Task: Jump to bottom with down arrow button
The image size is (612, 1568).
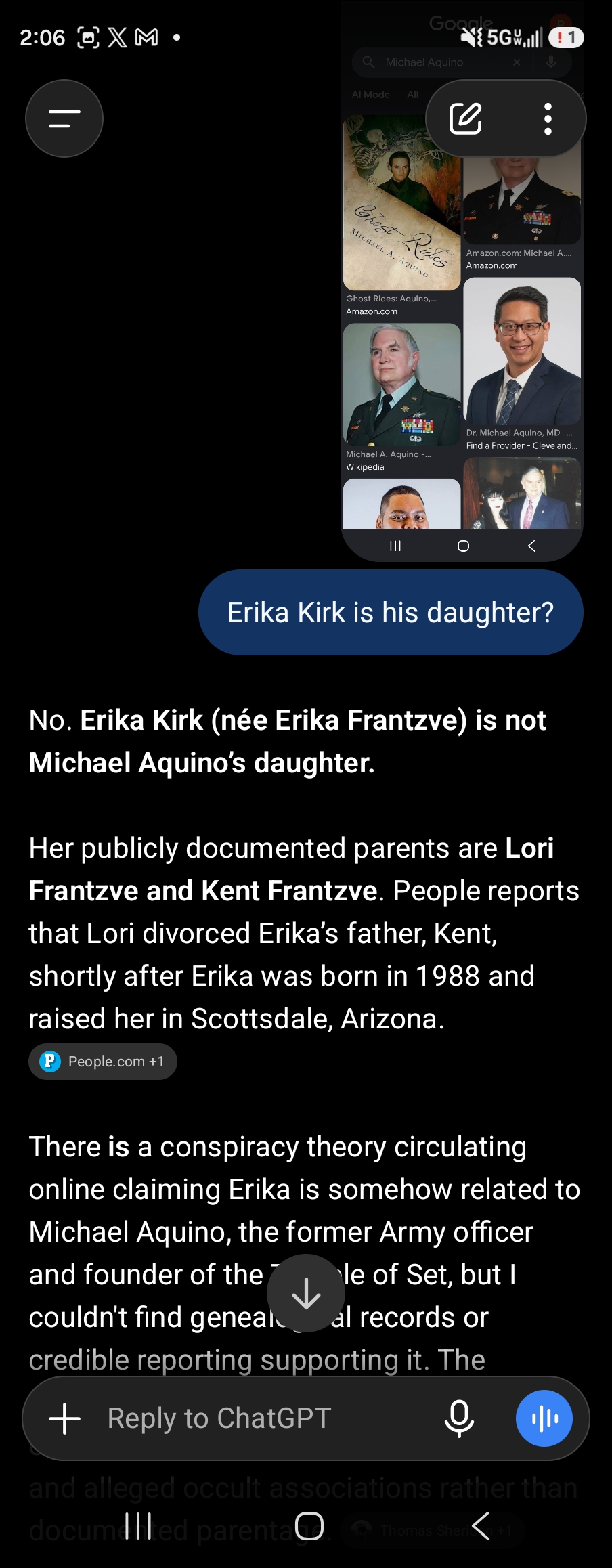Action: coord(306,1293)
